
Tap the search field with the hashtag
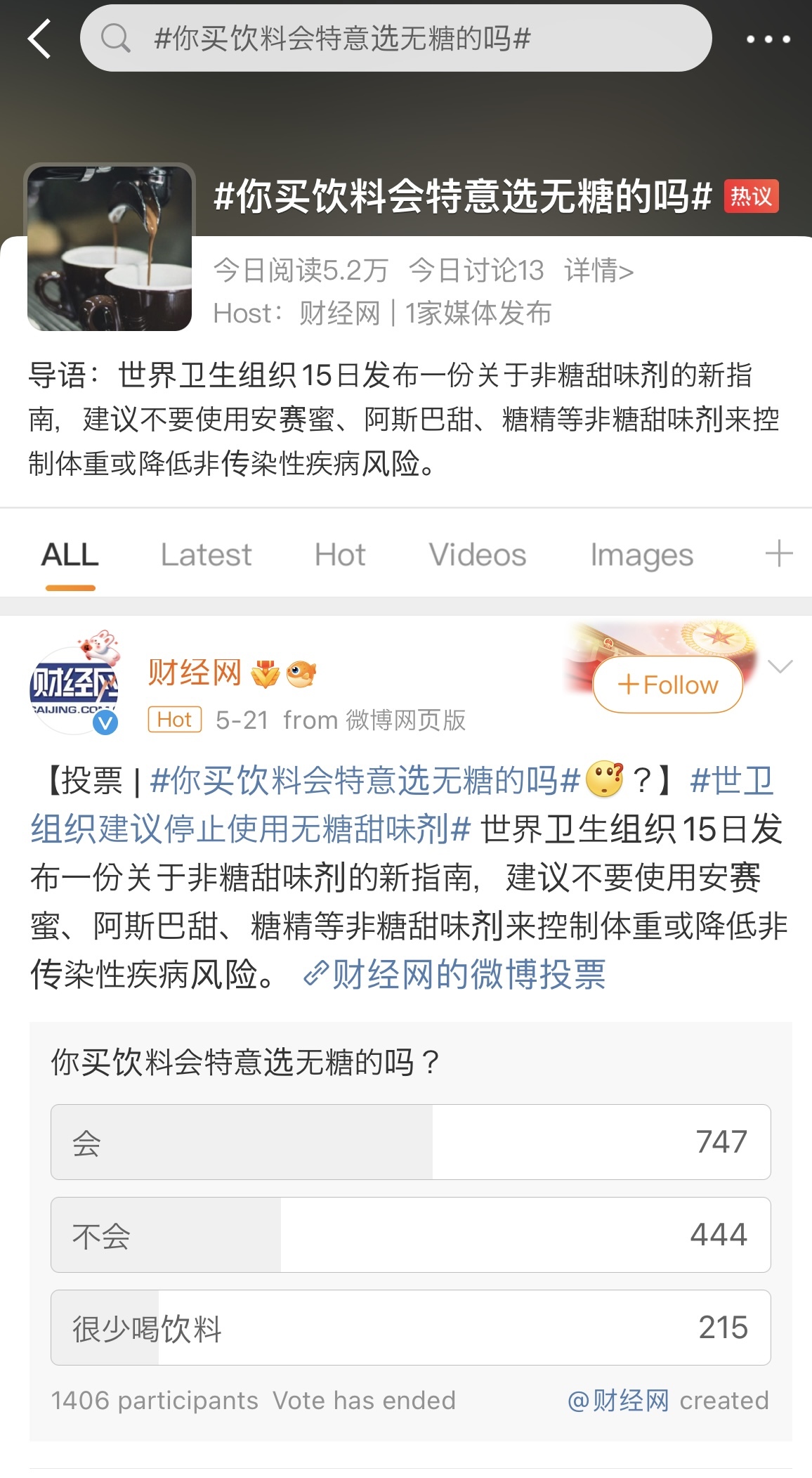[x=395, y=39]
